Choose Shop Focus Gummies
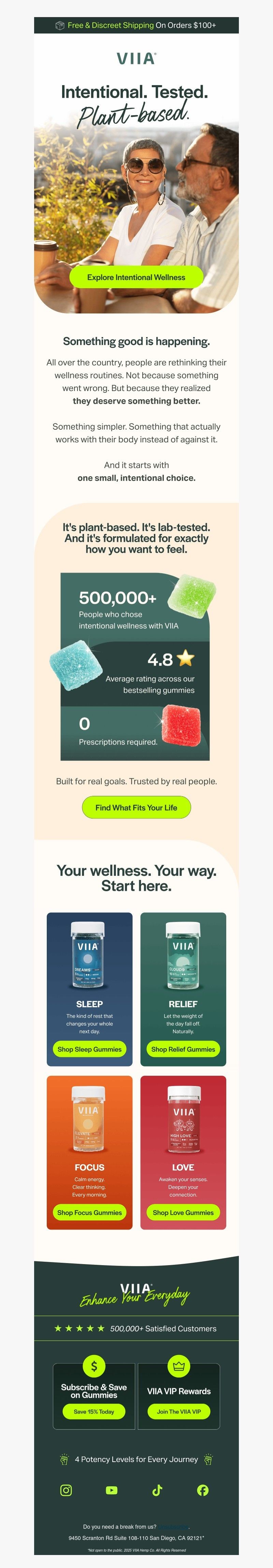The height and width of the screenshot is (1568, 273). pos(89,1212)
